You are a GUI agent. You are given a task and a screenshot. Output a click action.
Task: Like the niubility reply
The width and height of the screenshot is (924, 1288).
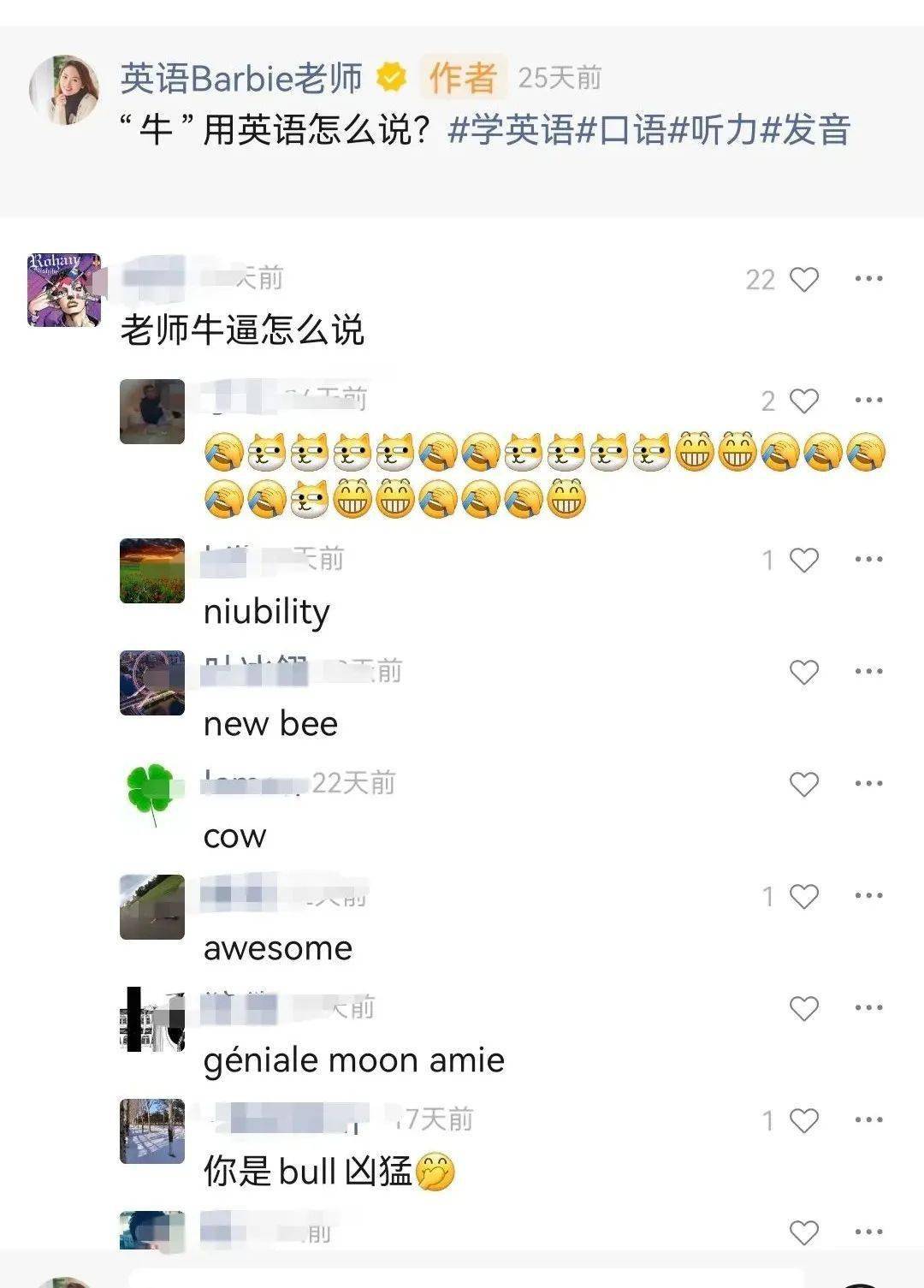[803, 560]
